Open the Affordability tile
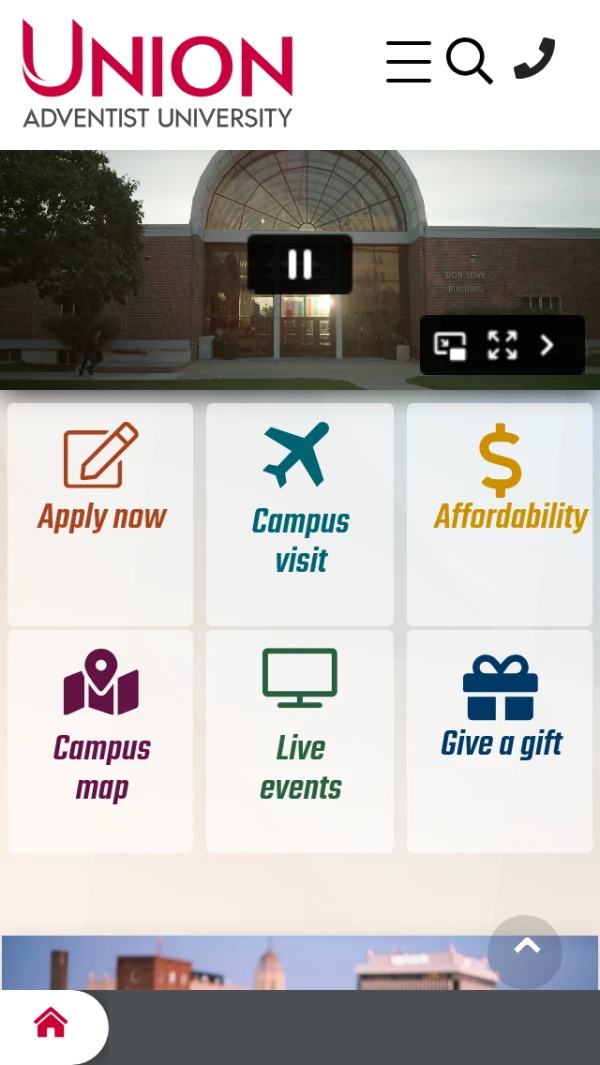The width and height of the screenshot is (600, 1065). (x=500, y=513)
